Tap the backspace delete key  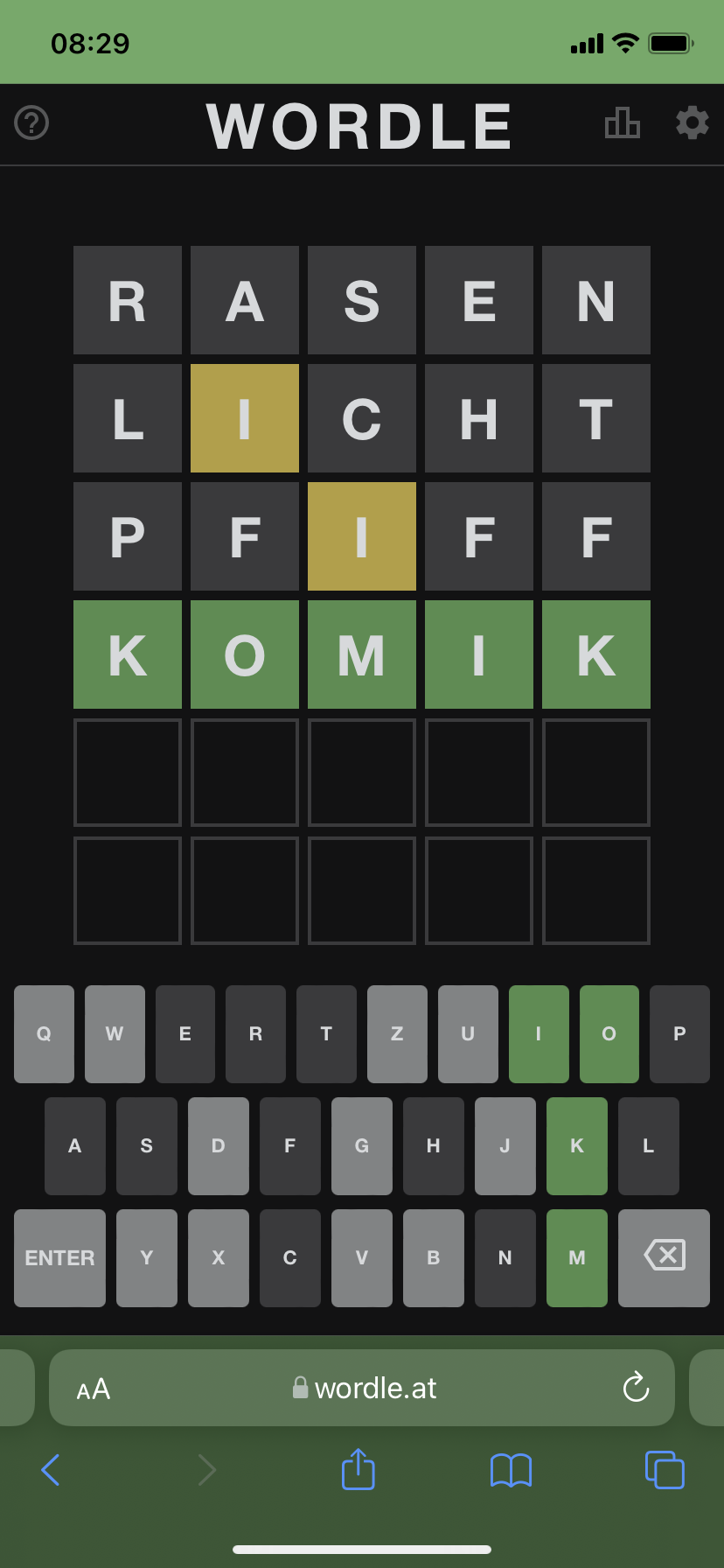664,1258
